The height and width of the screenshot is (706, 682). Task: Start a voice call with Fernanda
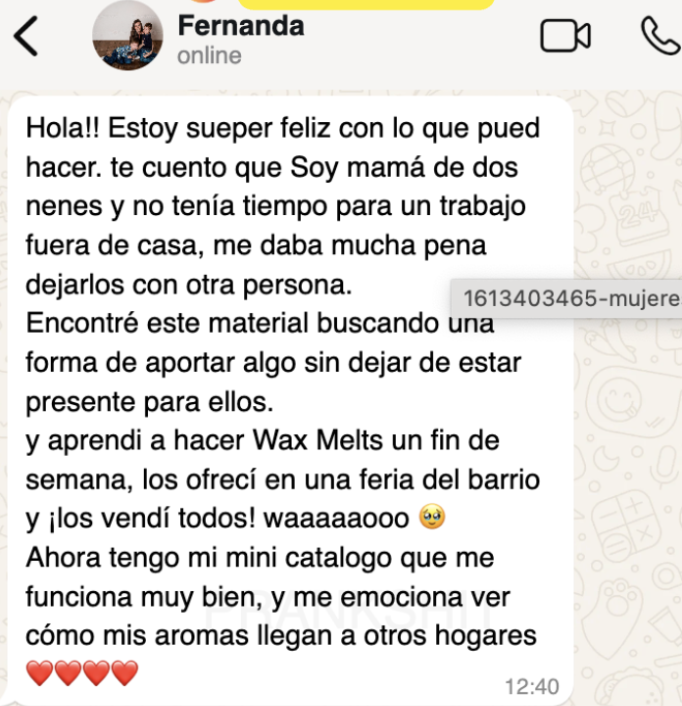click(x=658, y=36)
